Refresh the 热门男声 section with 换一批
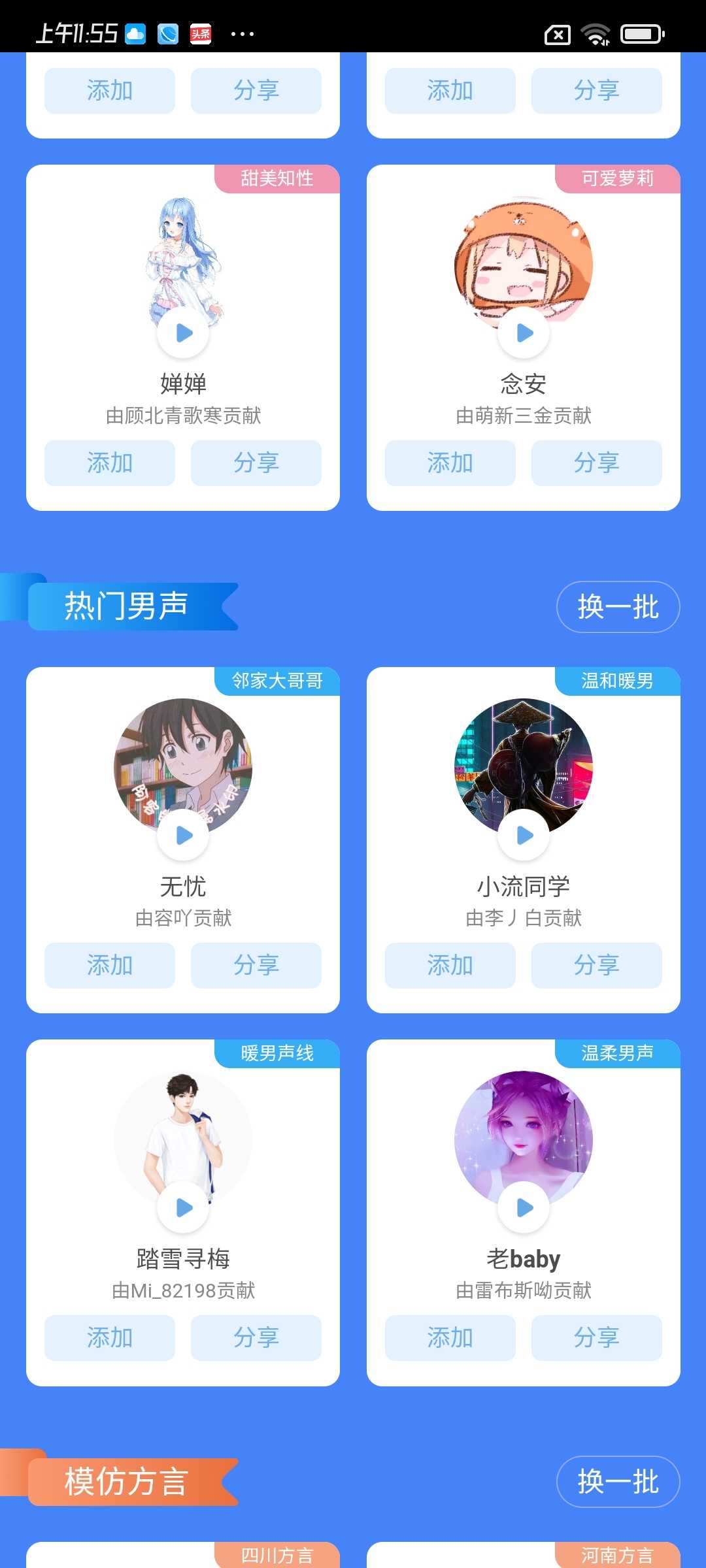Viewport: 706px width, 1568px height. click(x=618, y=607)
